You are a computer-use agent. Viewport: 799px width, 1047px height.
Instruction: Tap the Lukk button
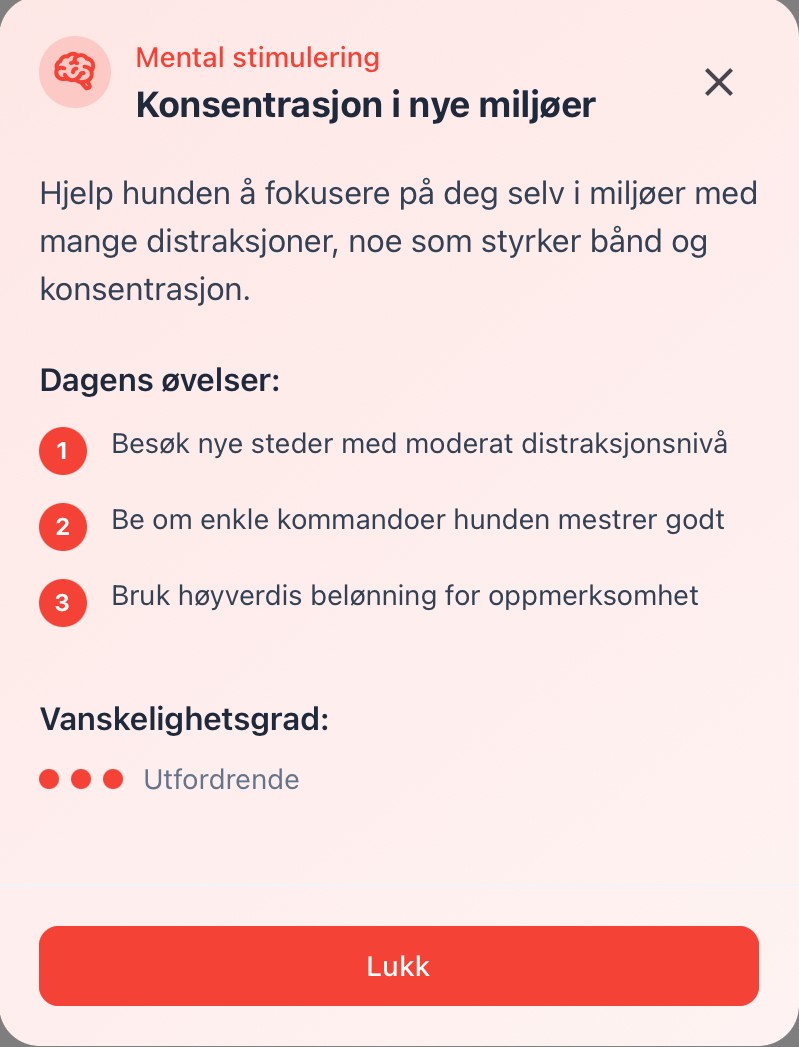(x=398, y=966)
